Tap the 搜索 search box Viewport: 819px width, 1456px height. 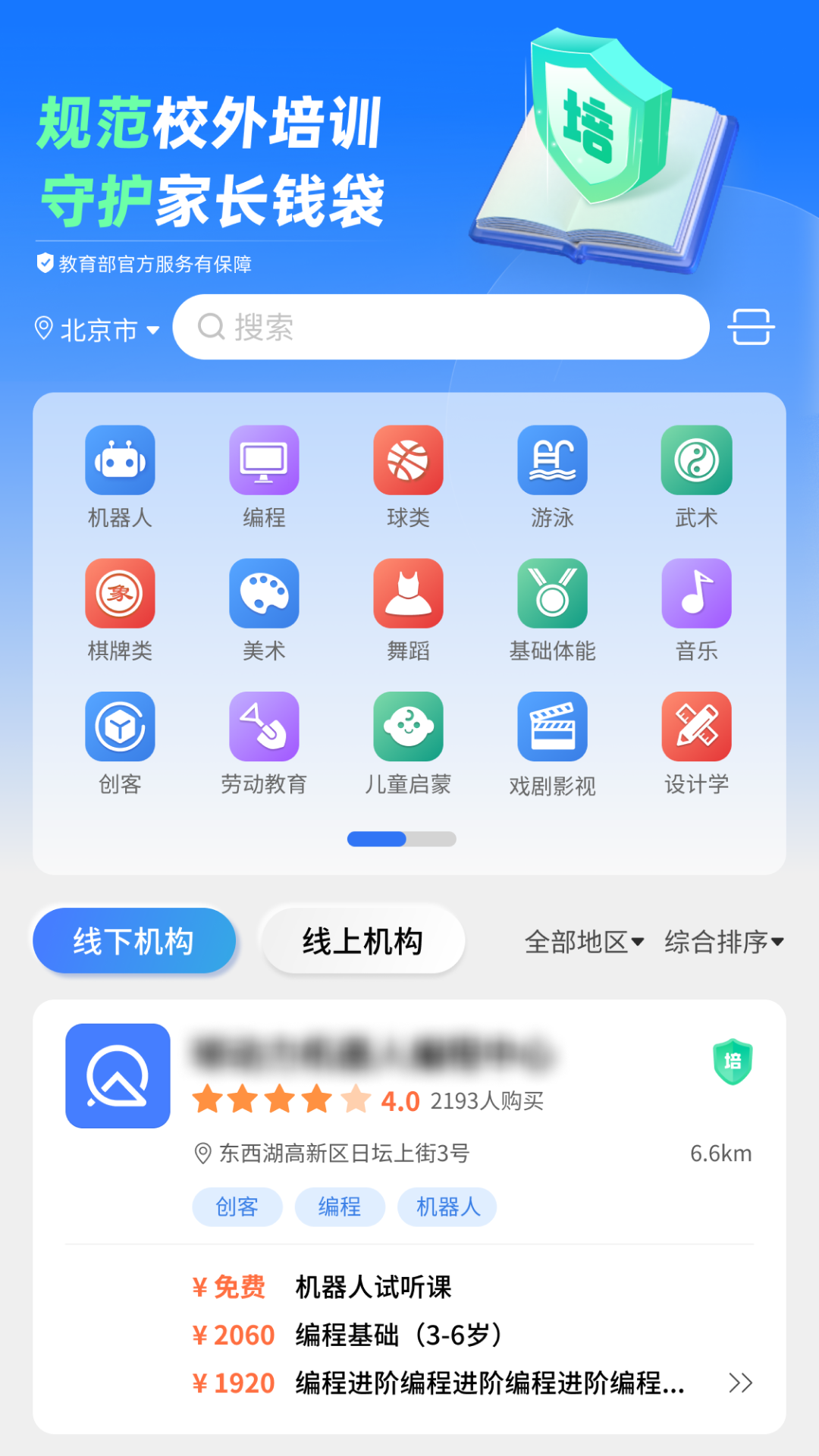[x=440, y=328]
